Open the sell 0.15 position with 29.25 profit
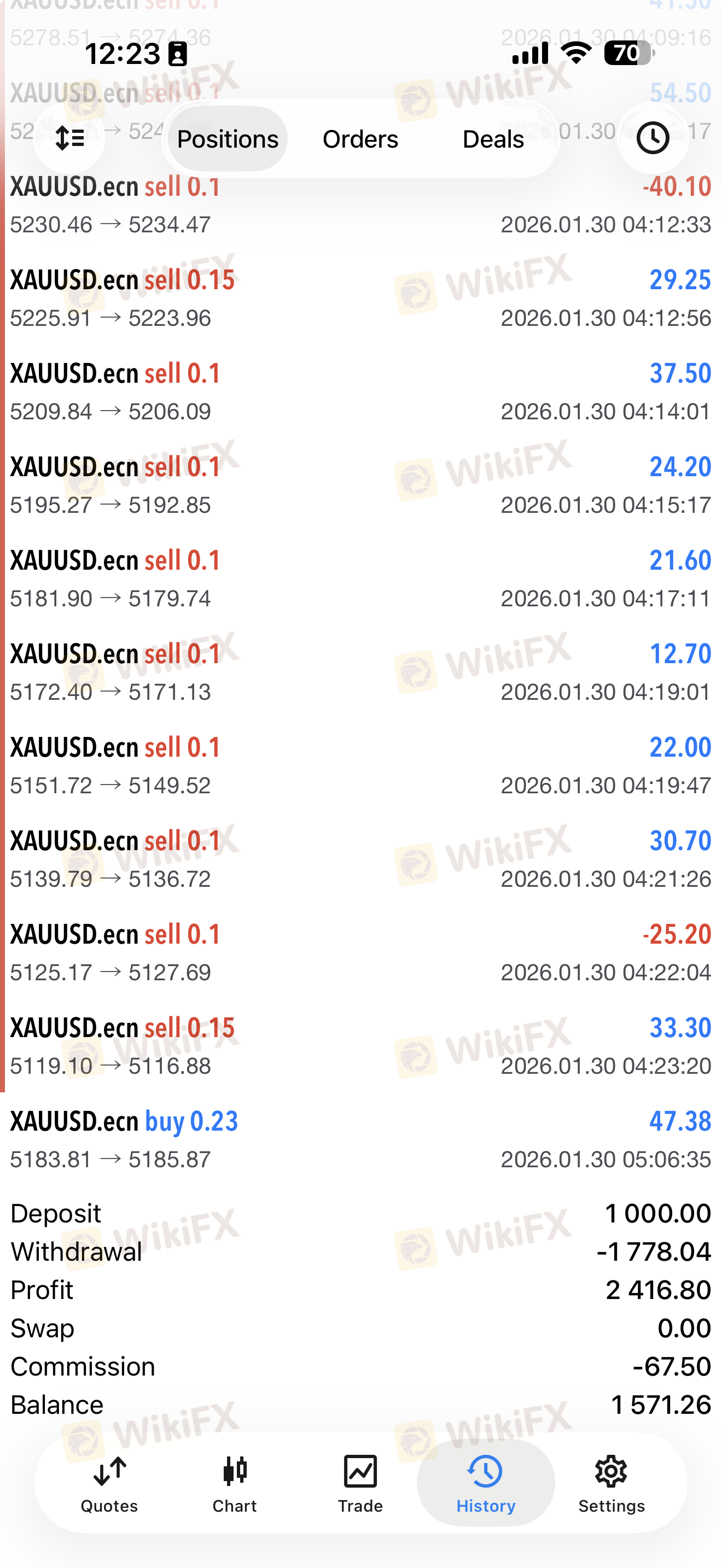The image size is (722, 1568). point(360,299)
